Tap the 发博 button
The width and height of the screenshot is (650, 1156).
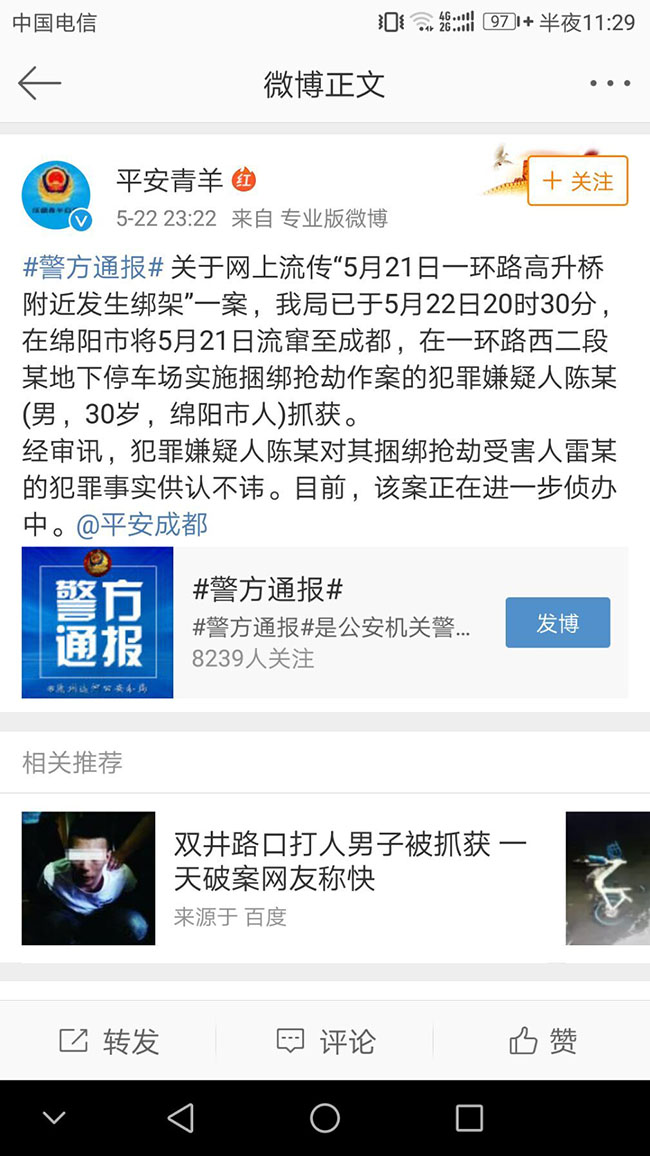point(558,622)
